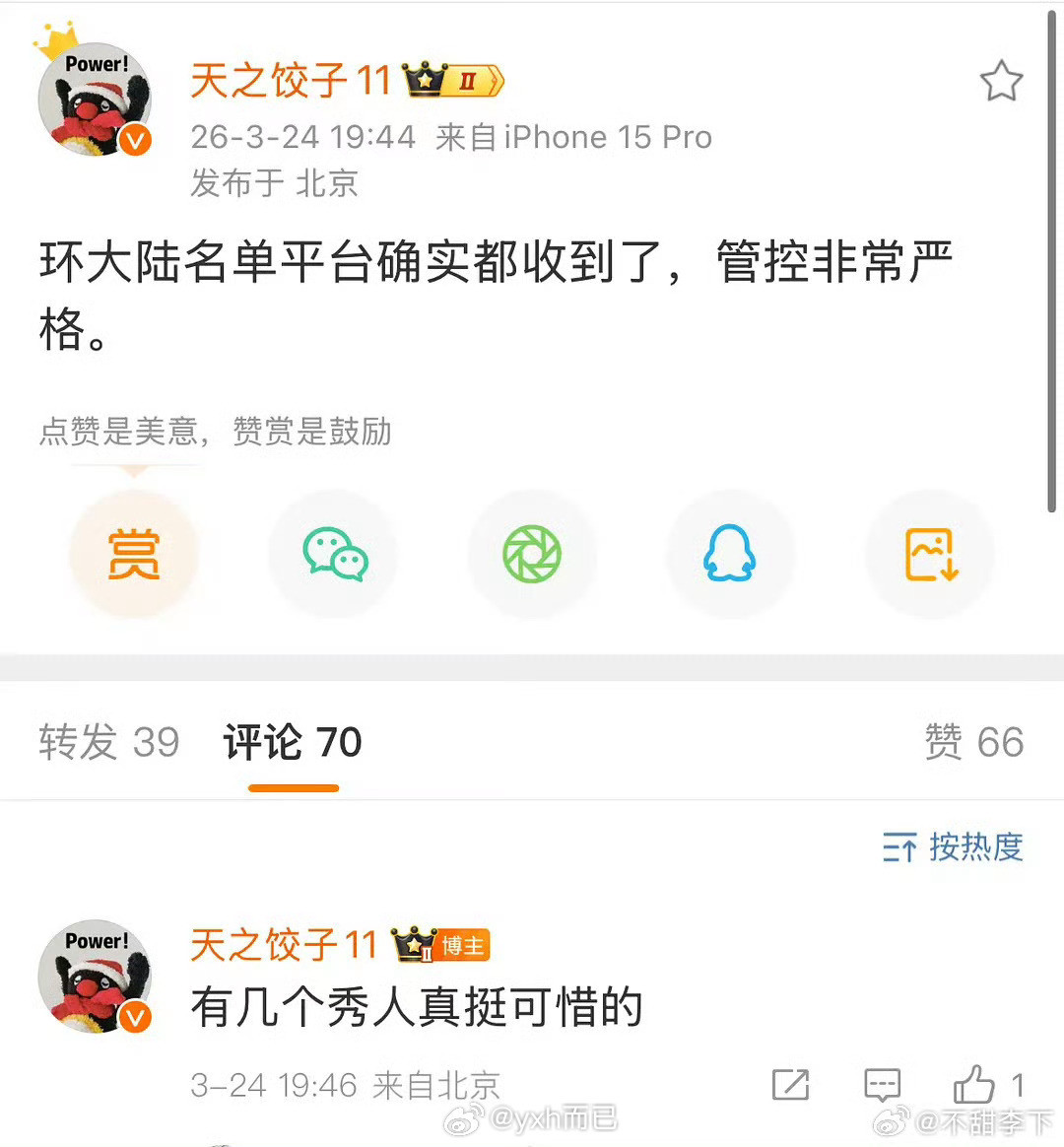1064x1147 pixels.
Task: Open the 赞 66 likes list
Action: (974, 742)
